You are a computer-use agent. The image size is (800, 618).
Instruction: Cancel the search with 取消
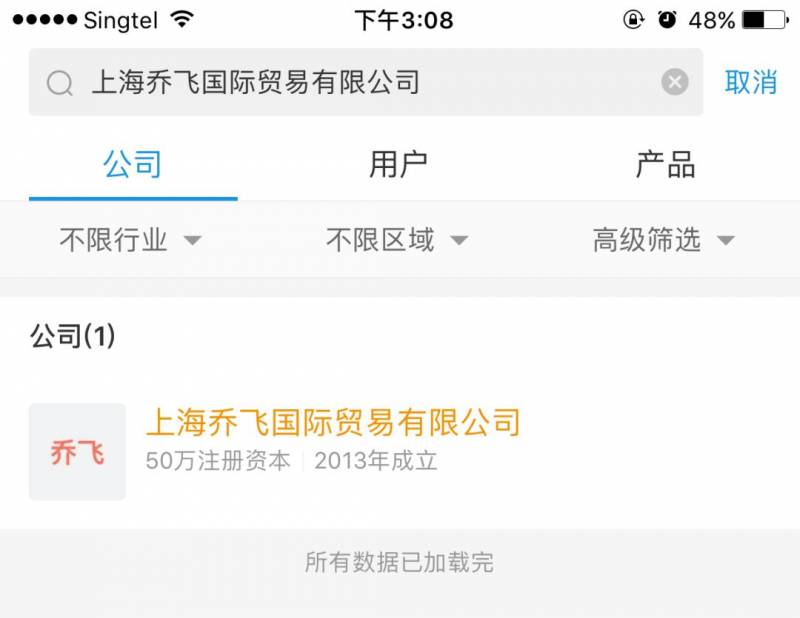pos(751,82)
